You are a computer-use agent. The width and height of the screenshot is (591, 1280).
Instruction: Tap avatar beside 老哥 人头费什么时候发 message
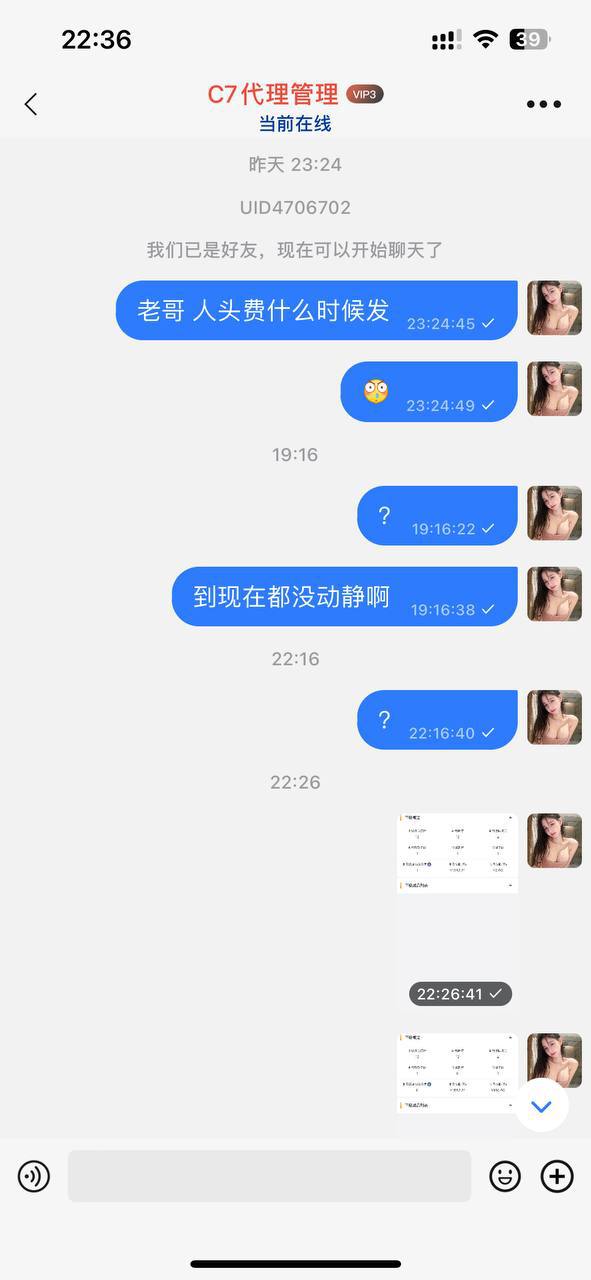pyautogui.click(x=555, y=308)
